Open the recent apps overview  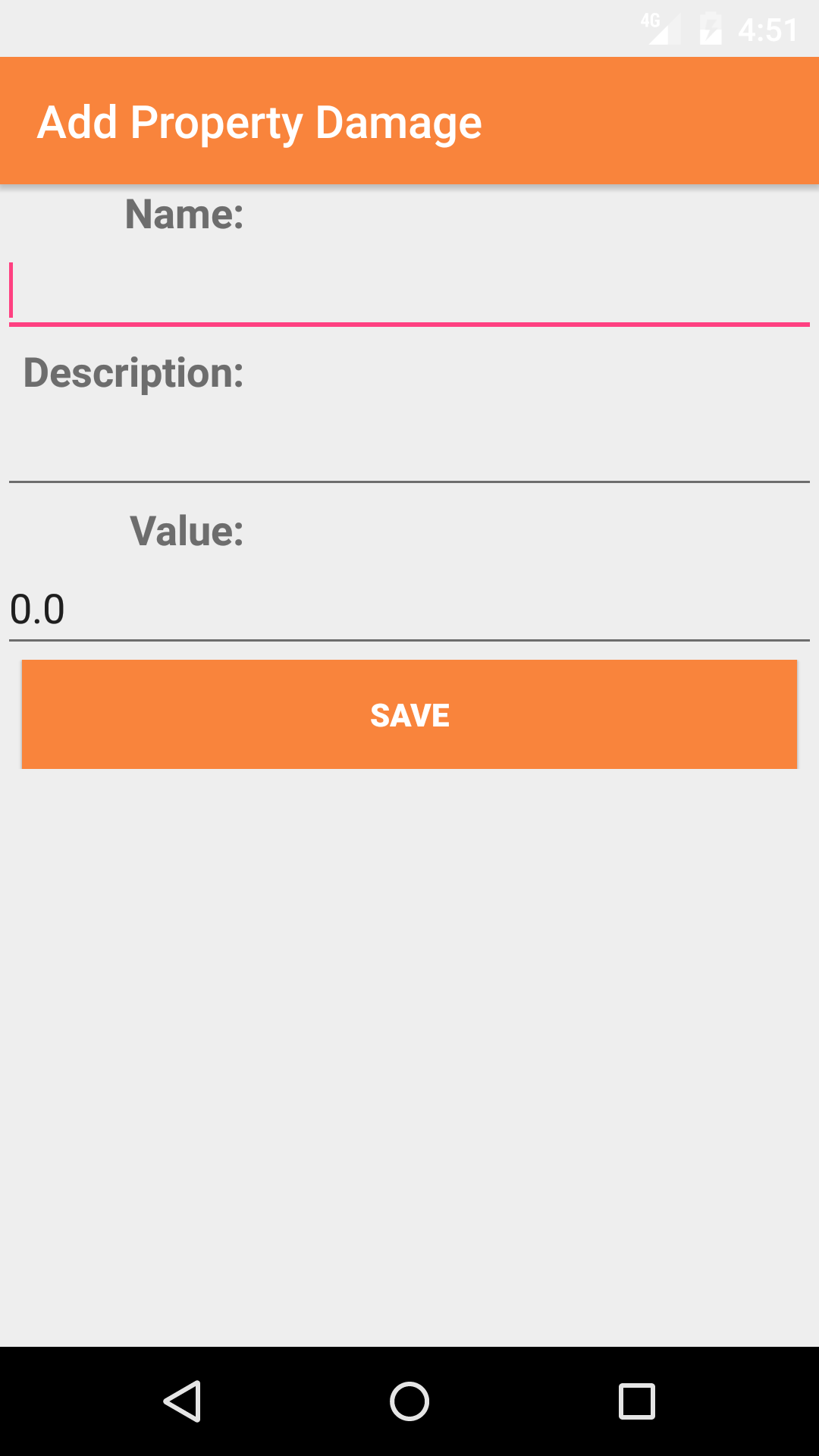tap(636, 1401)
